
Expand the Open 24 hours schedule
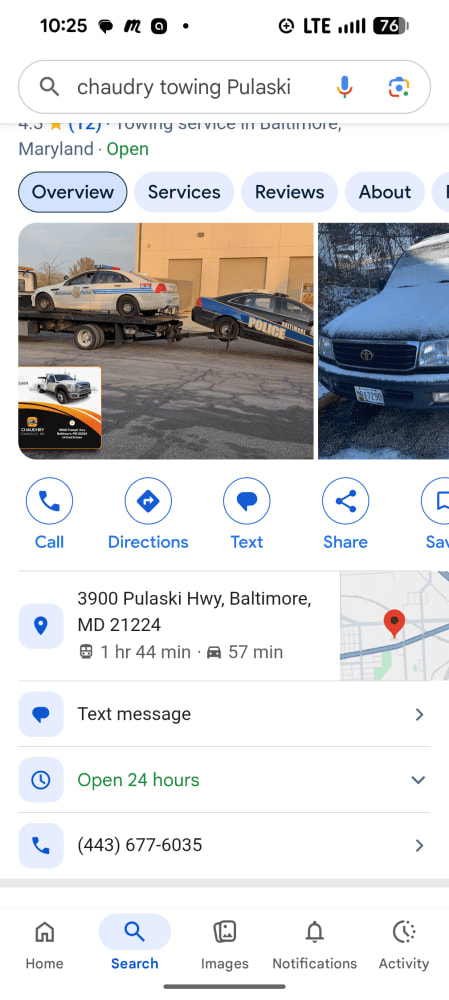(x=224, y=780)
